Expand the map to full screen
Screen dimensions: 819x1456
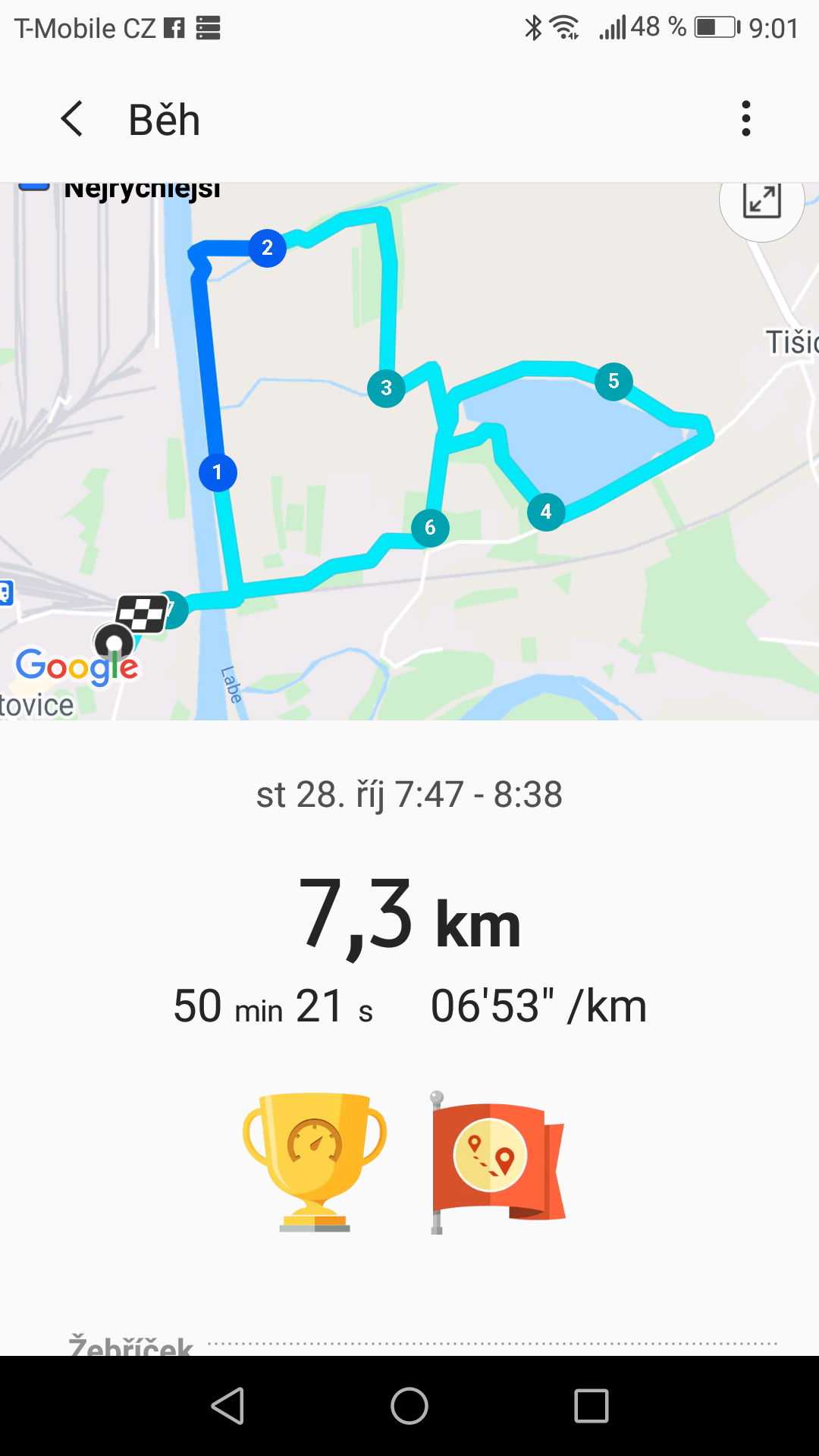[x=761, y=200]
